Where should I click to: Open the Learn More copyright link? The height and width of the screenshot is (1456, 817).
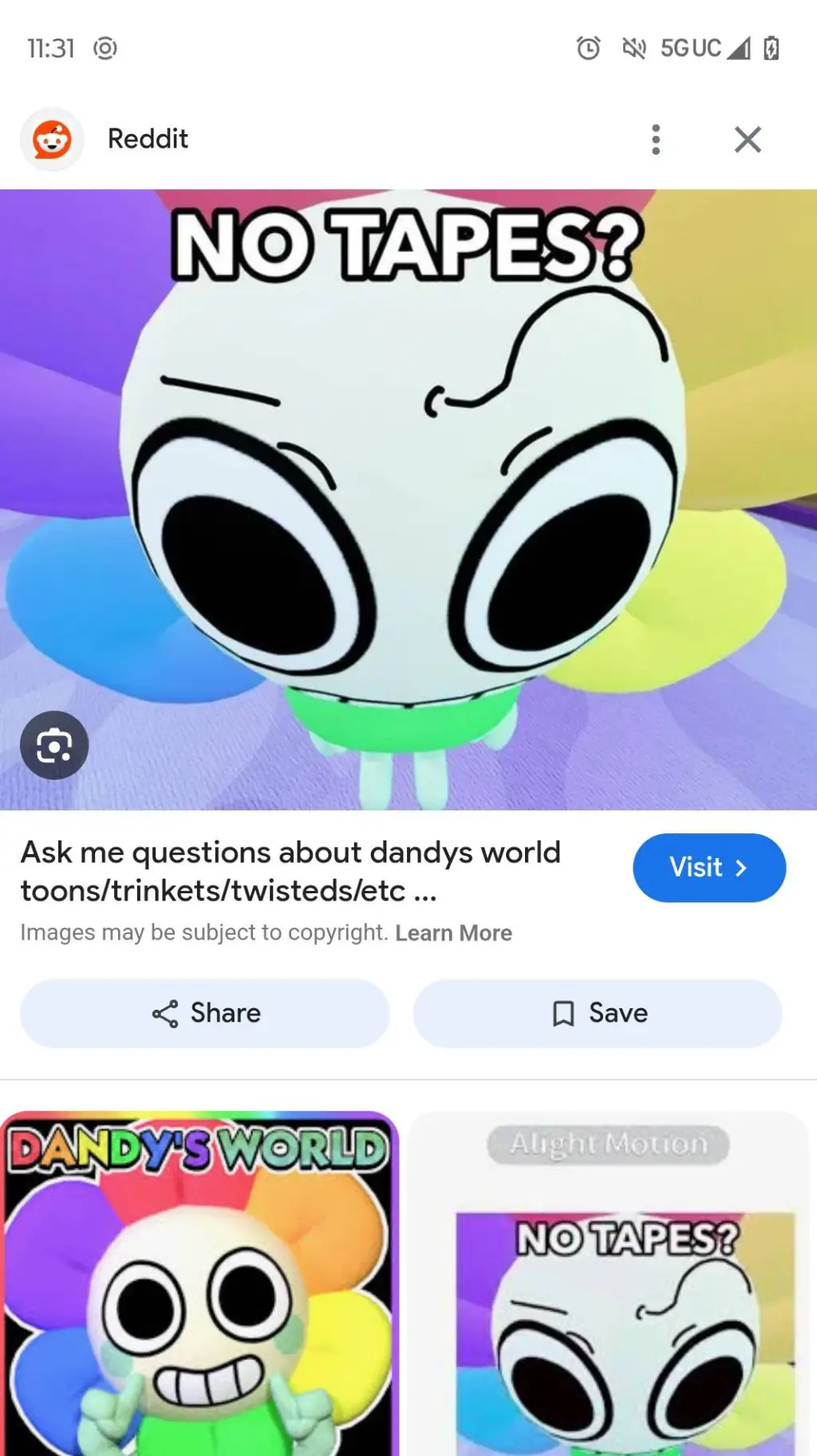pos(453,933)
